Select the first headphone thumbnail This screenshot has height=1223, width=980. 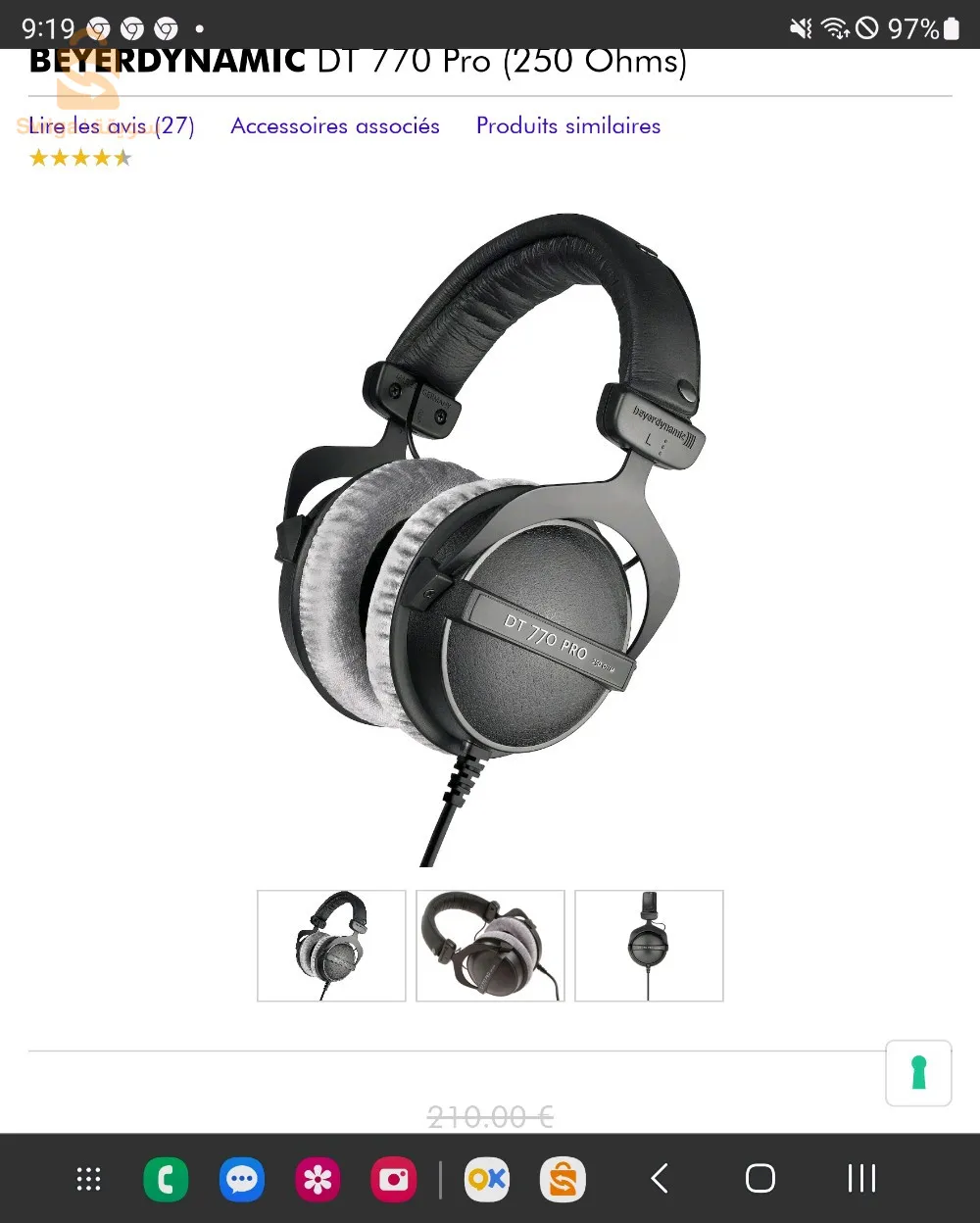(x=331, y=946)
